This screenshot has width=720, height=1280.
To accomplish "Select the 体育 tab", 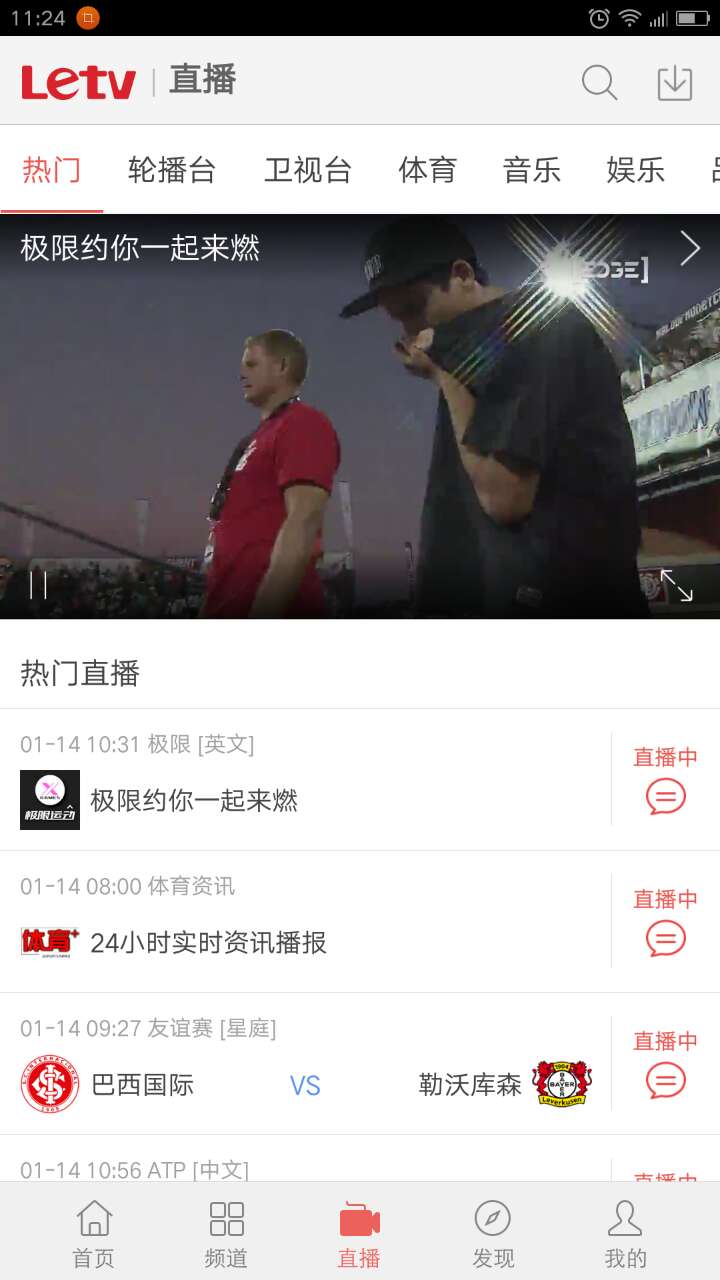I will [x=428, y=170].
